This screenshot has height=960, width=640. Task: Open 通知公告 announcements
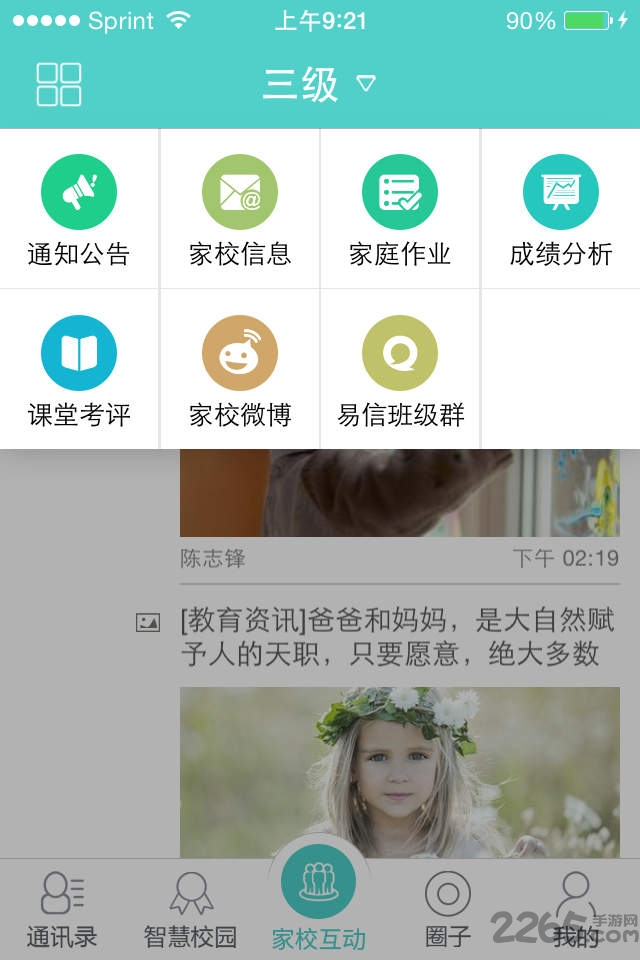tap(79, 210)
